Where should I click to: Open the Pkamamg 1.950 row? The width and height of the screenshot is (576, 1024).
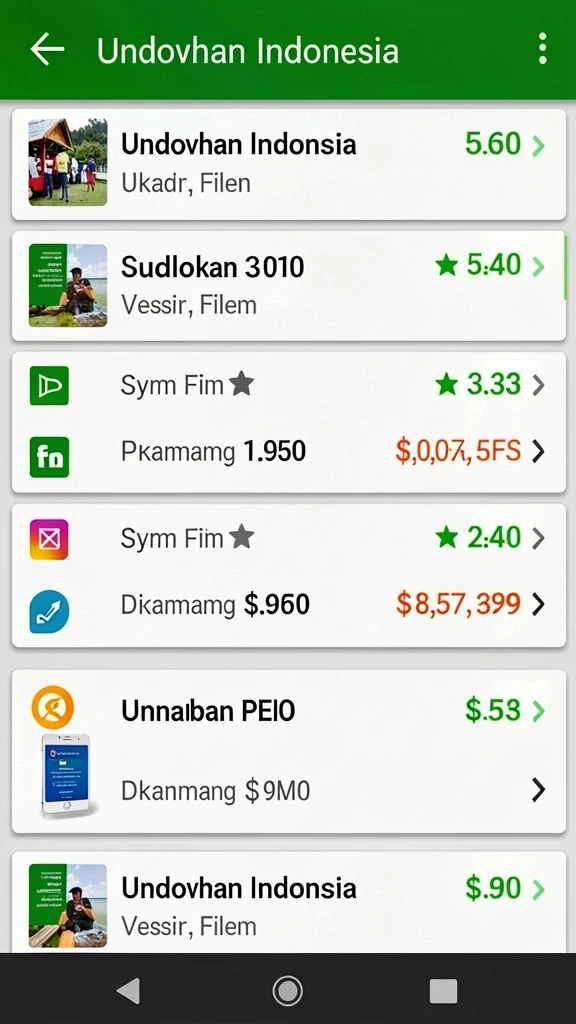coord(289,452)
